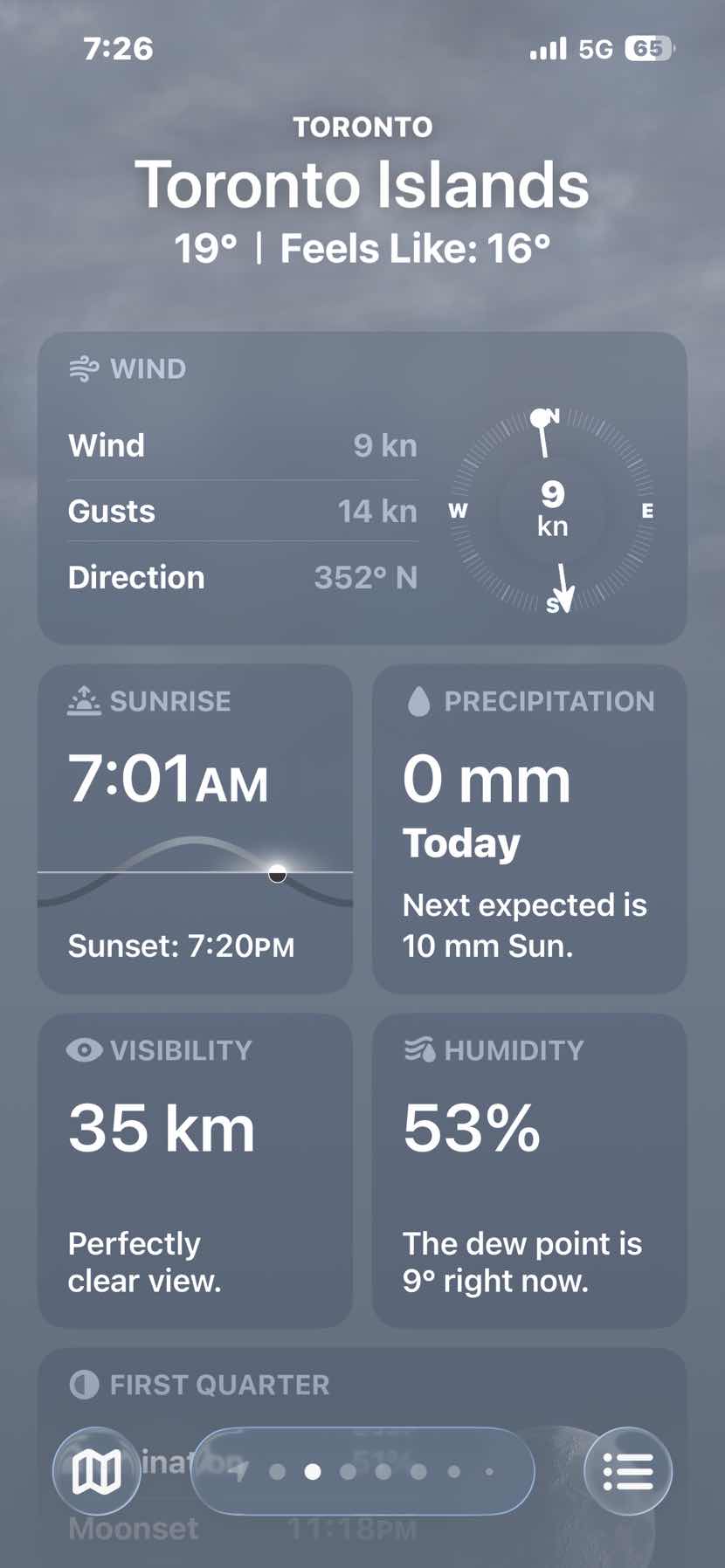Open the First Quarter moon card

(362, 1458)
